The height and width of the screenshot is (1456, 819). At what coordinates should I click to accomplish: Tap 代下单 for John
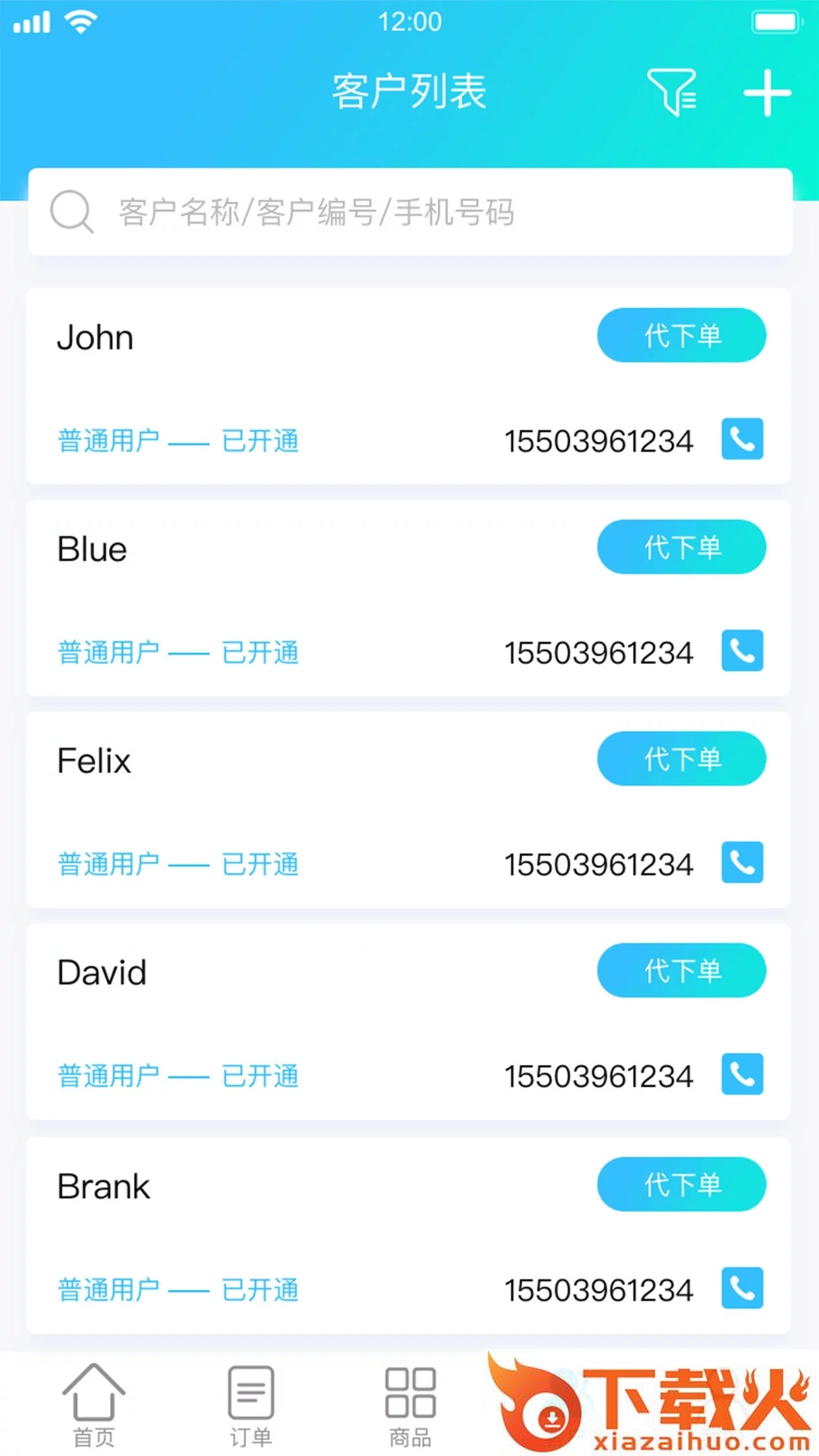[x=681, y=336]
